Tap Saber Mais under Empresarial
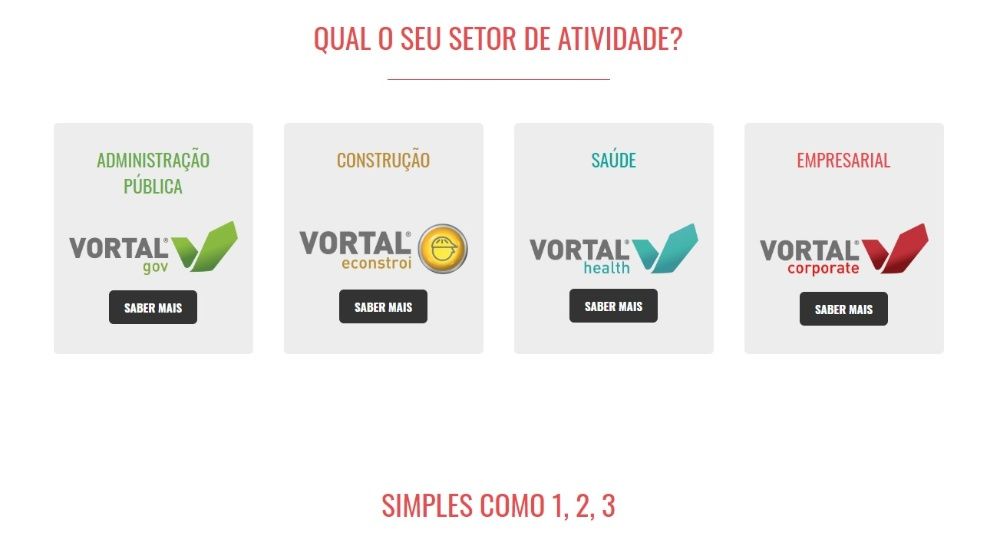The image size is (1000, 533). 843,309
